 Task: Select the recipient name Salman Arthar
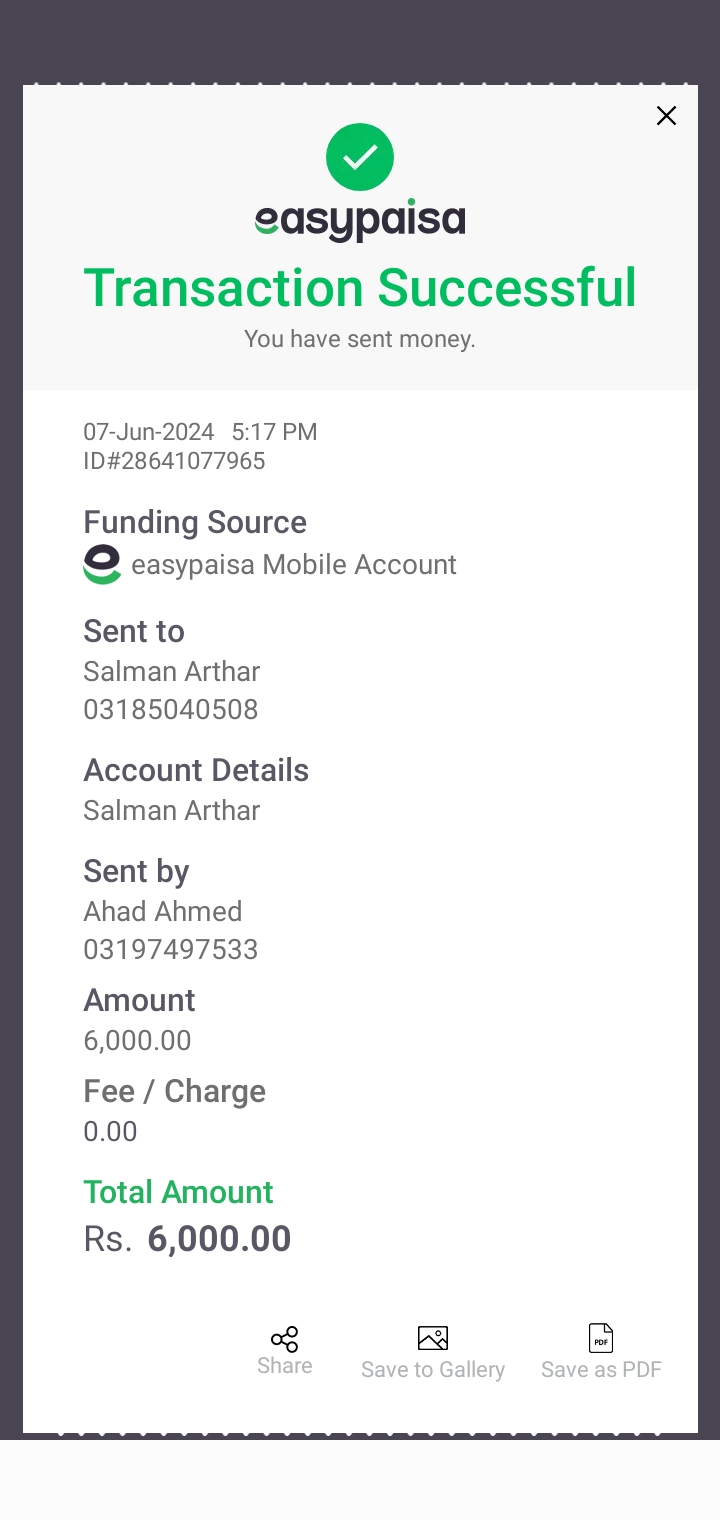coord(170,671)
